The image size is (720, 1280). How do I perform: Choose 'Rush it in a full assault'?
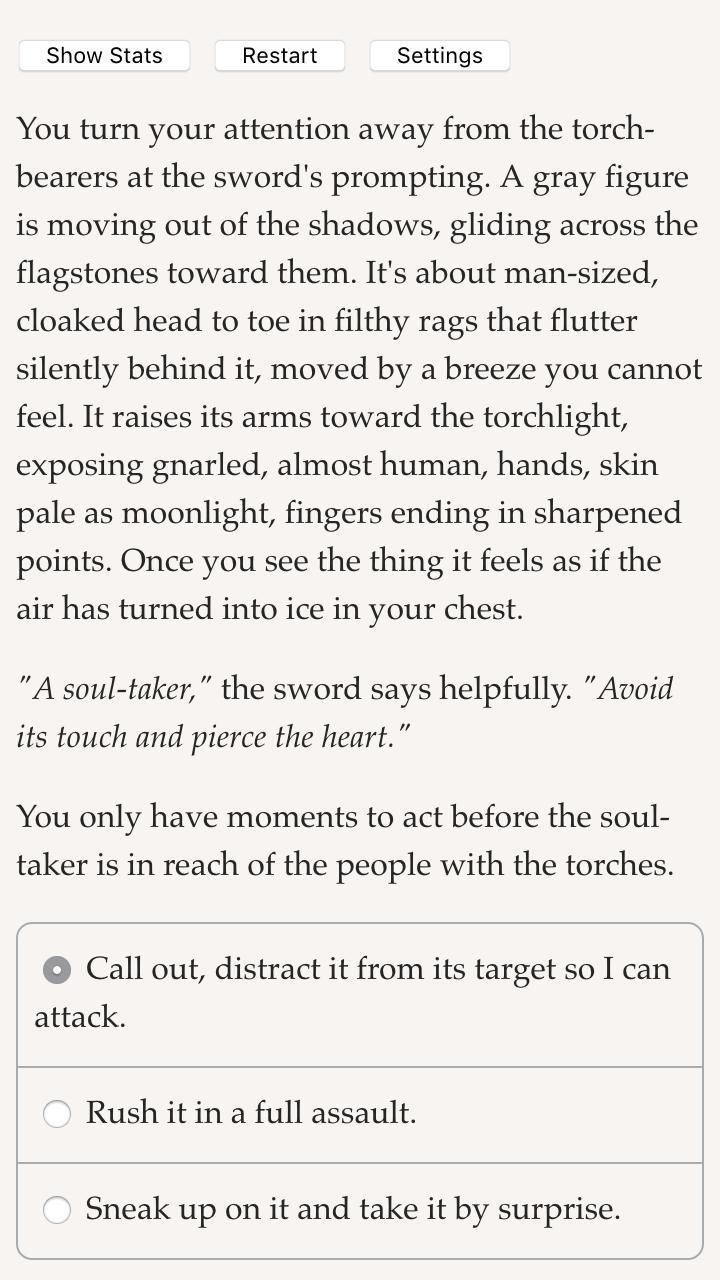[x=58, y=1113]
